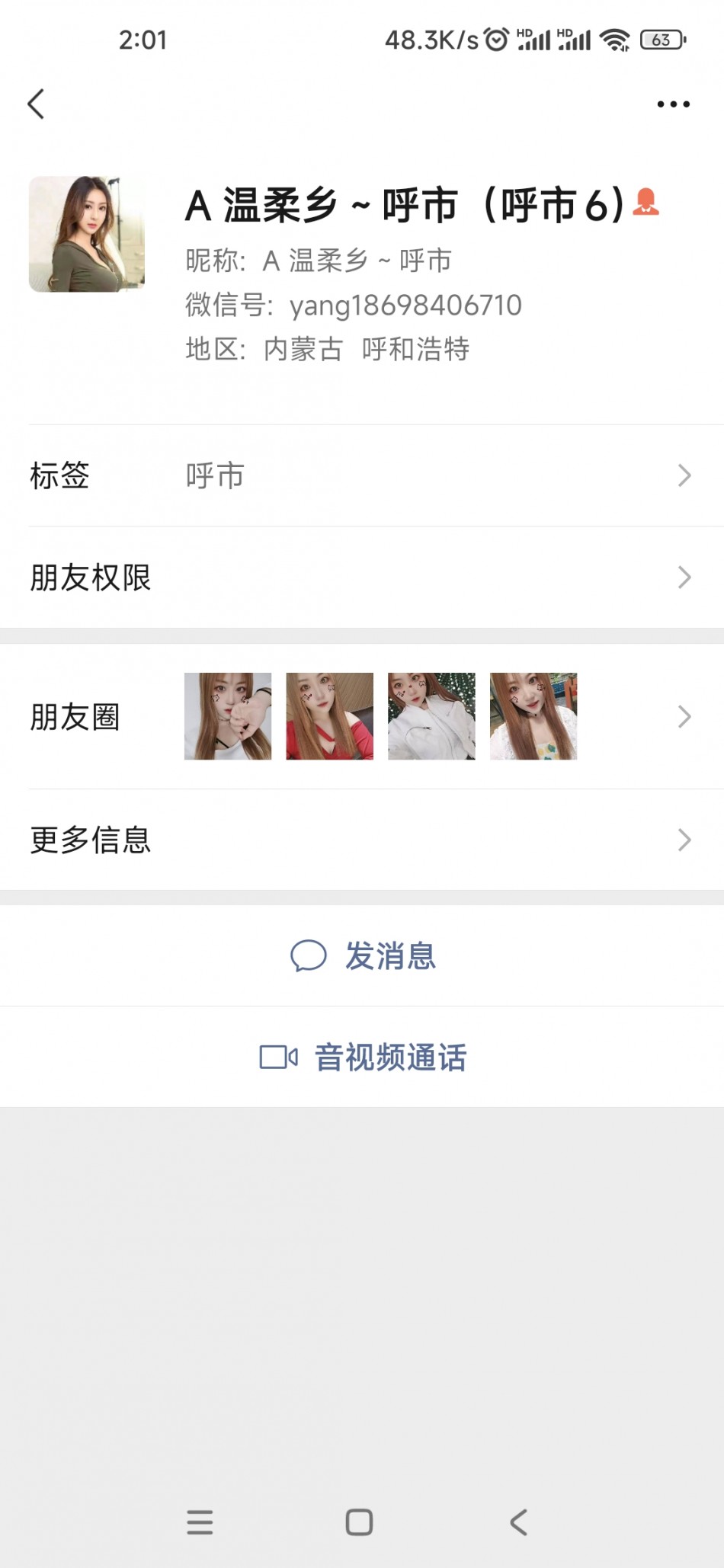Open 更多信息 row

(362, 840)
